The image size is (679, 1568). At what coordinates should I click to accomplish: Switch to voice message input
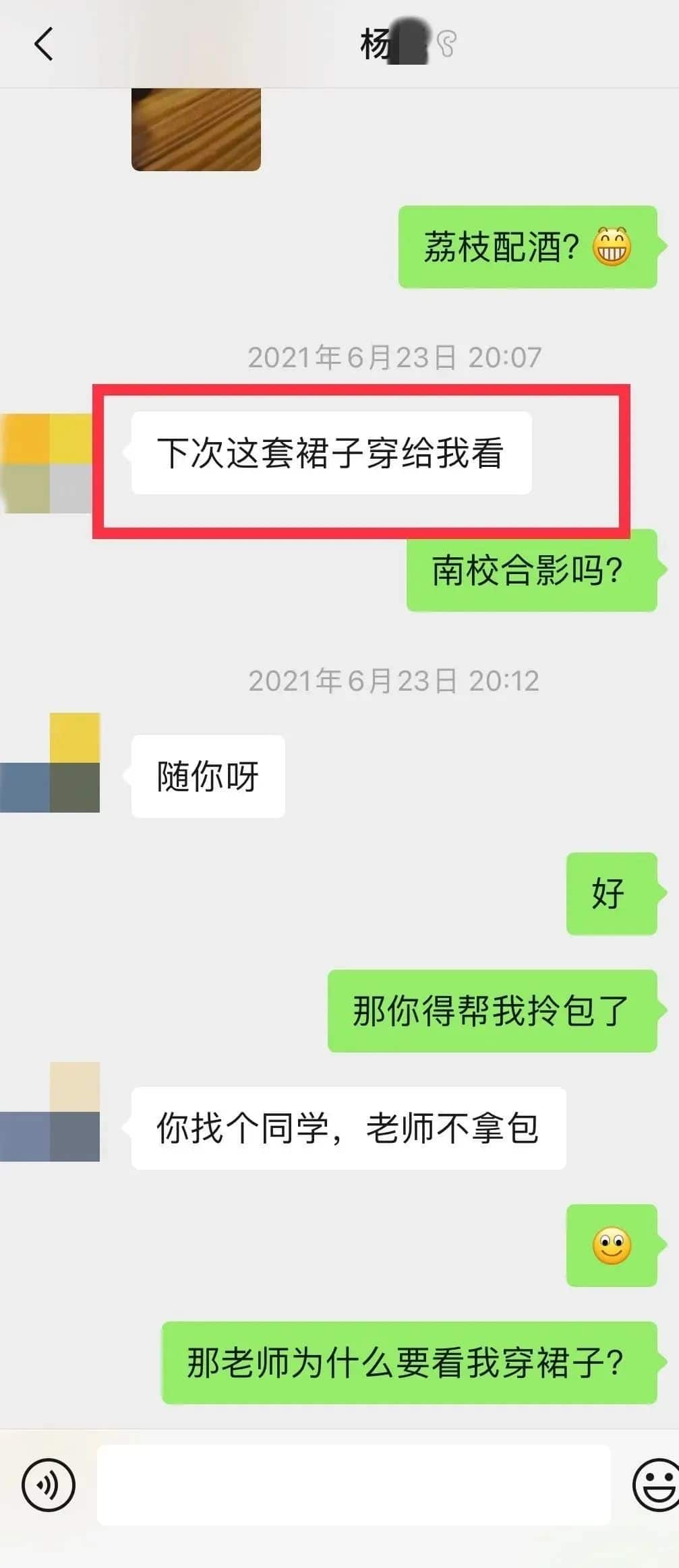[x=48, y=1484]
